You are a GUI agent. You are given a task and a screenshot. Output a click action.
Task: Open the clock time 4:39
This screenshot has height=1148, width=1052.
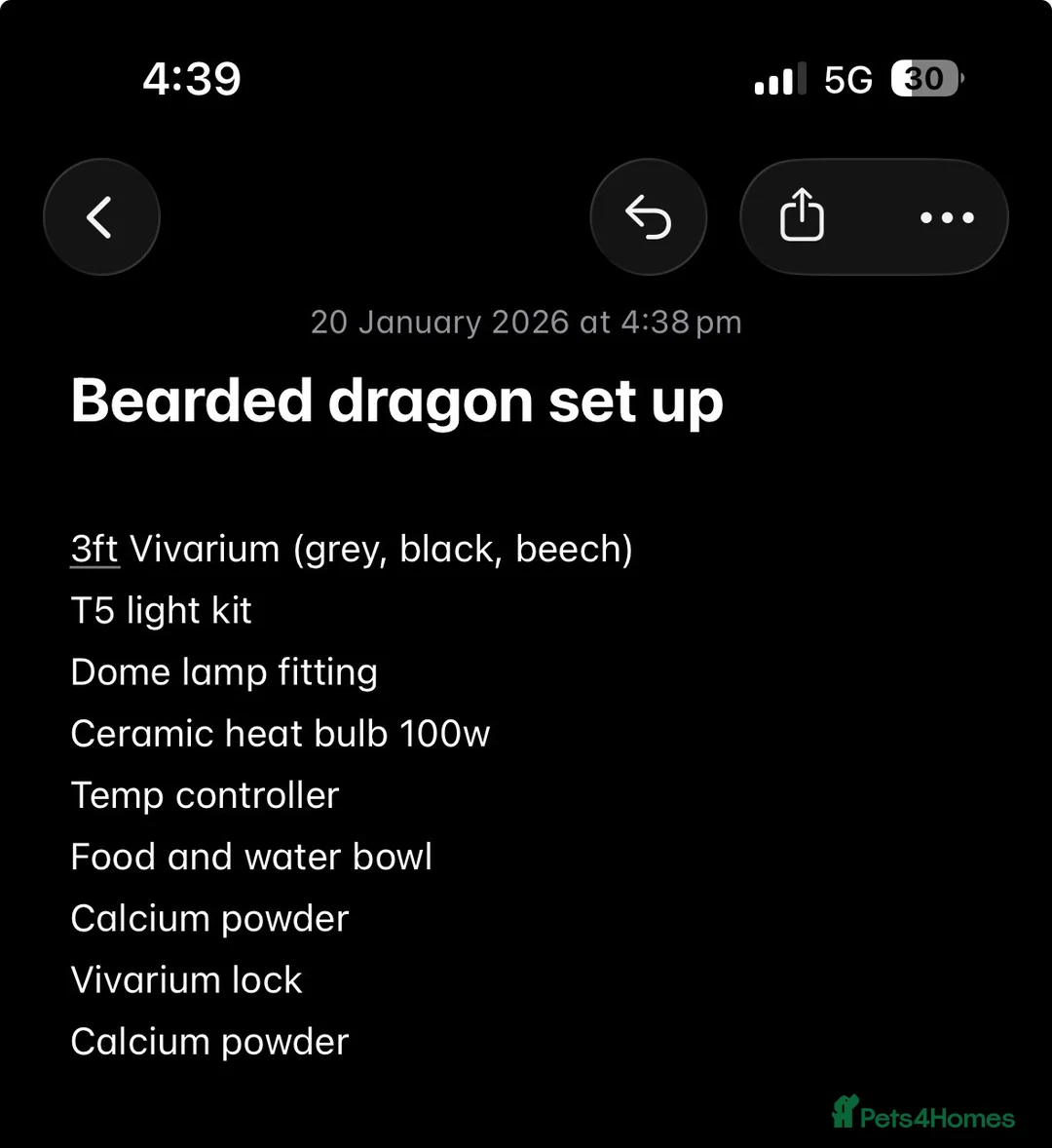tap(193, 79)
